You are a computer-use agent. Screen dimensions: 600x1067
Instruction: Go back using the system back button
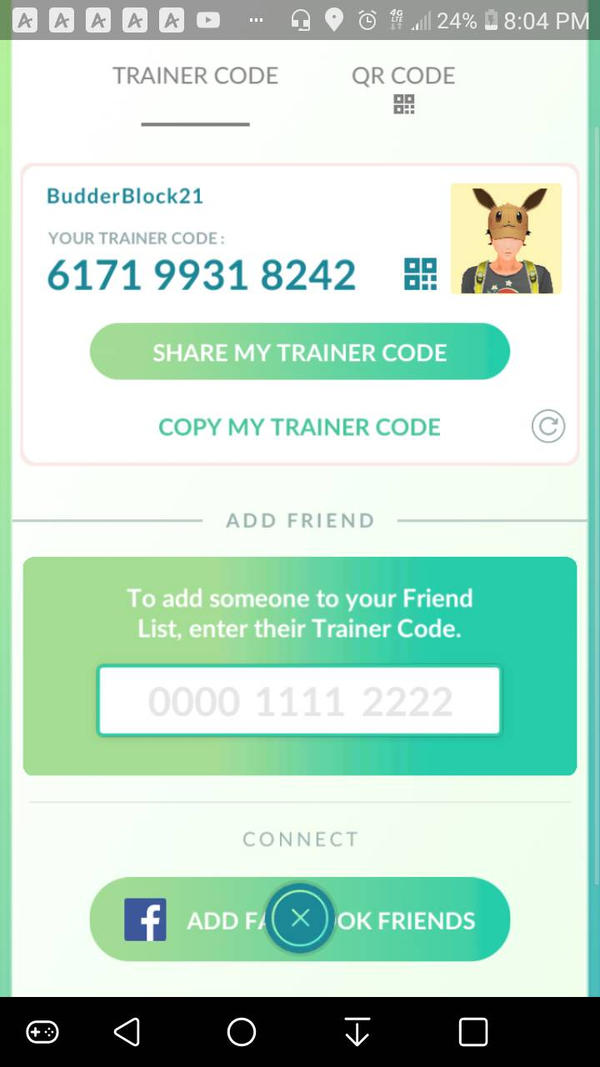point(127,1031)
